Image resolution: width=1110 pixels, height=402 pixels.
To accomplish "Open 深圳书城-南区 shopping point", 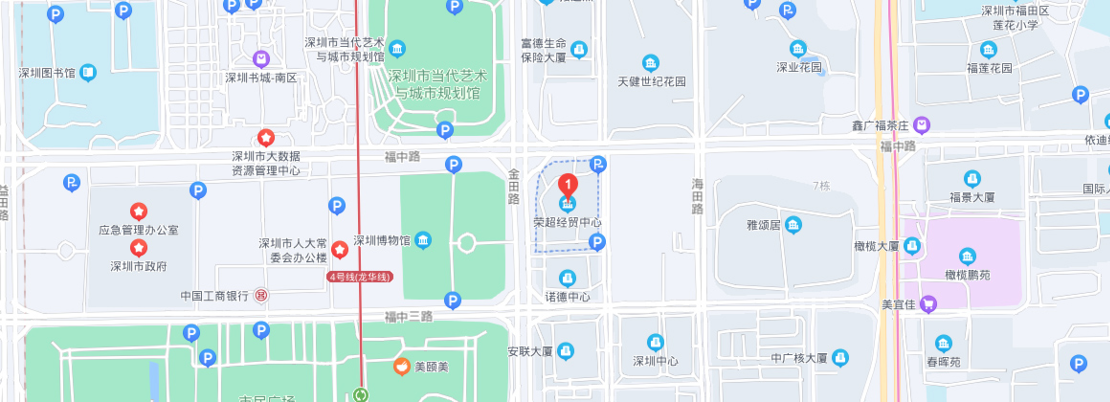I will [261, 59].
